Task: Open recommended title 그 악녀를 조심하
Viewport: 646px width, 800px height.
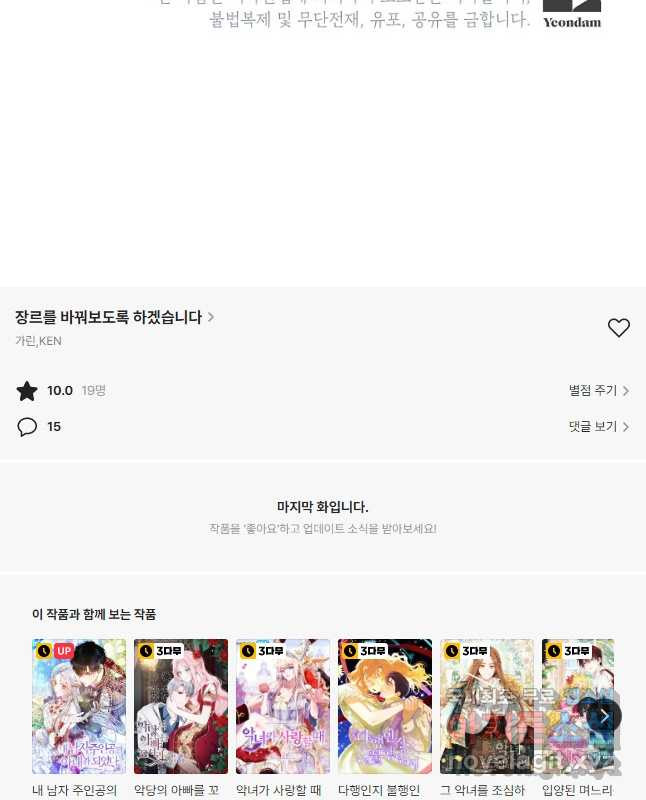Action: pos(487,707)
